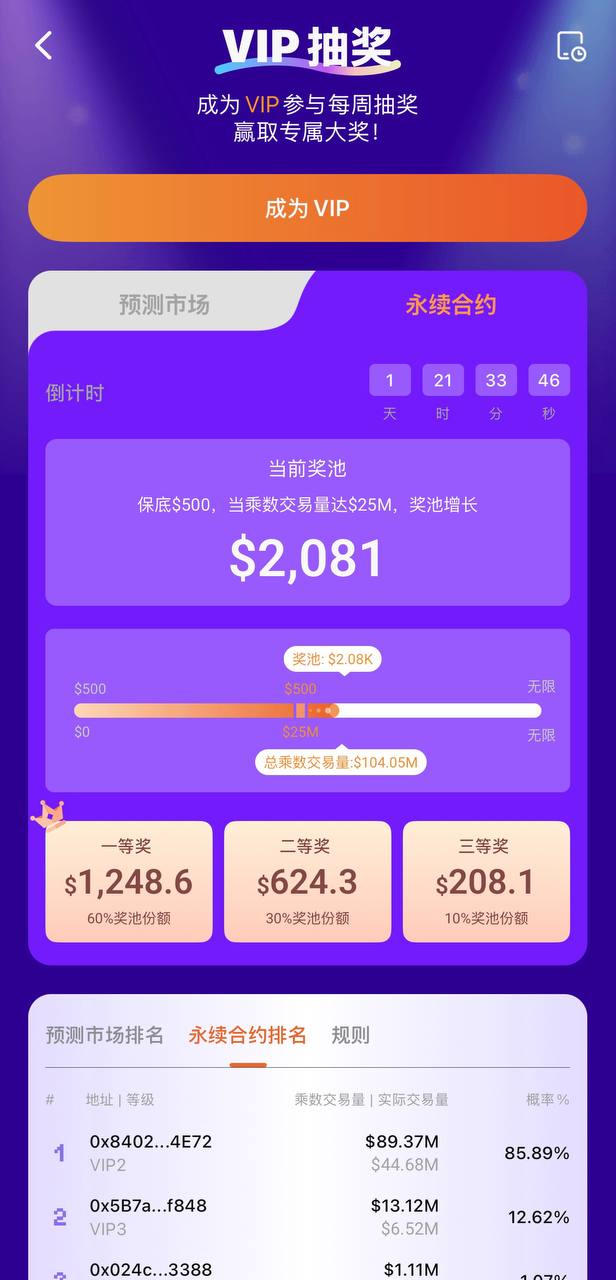Select the 永续合约 tab
Image resolution: width=616 pixels, height=1280 pixels.
pos(450,305)
